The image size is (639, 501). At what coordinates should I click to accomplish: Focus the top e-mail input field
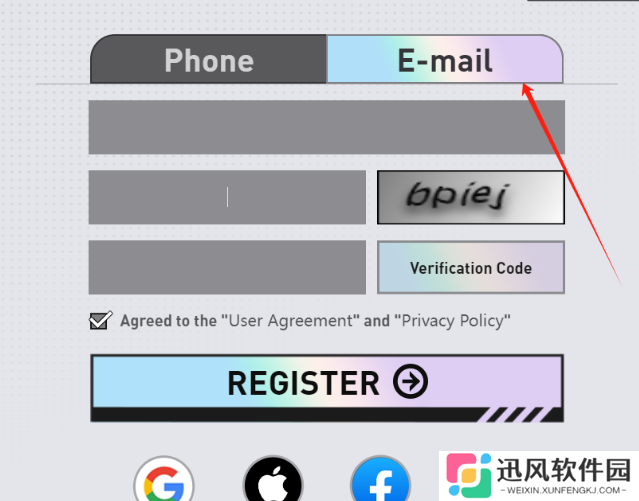(x=326, y=127)
